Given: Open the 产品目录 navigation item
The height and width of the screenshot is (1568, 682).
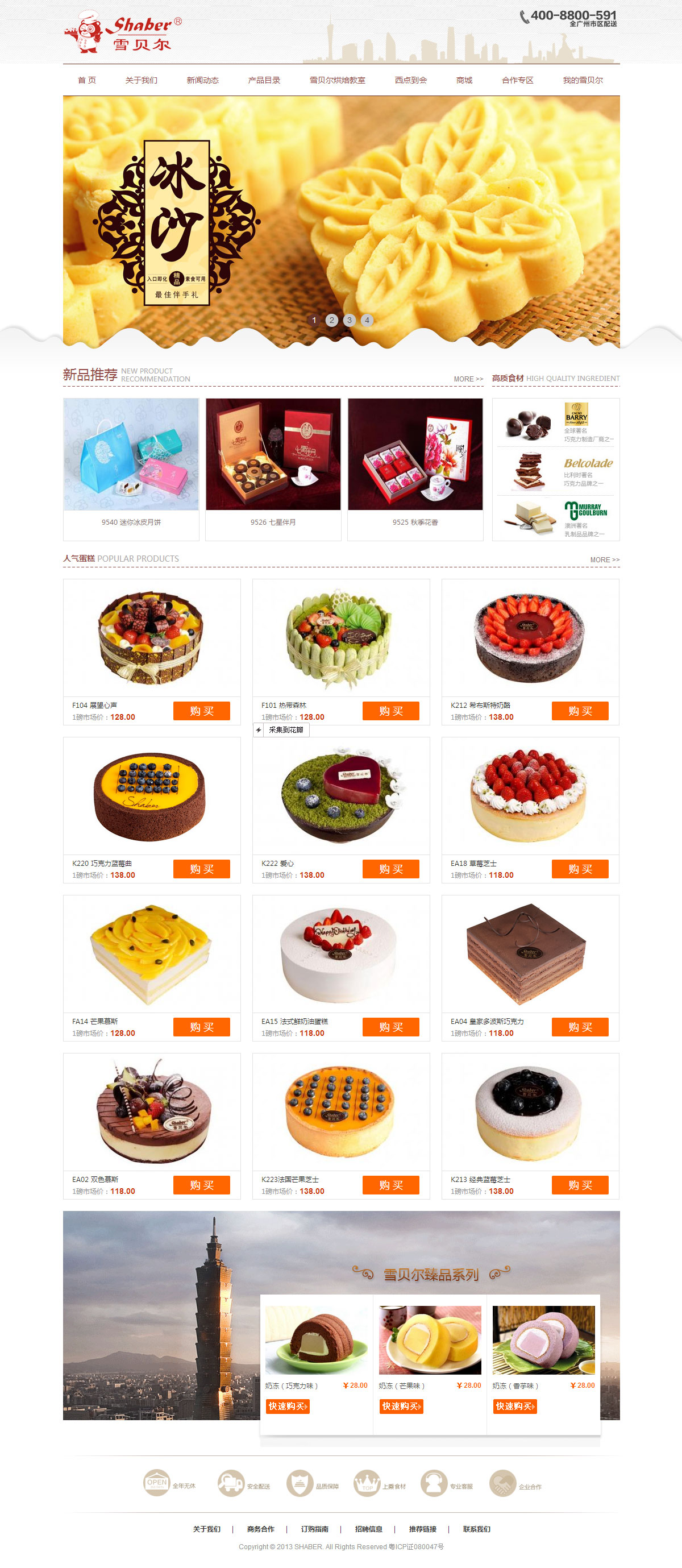Looking at the screenshot, I should coord(264,80).
